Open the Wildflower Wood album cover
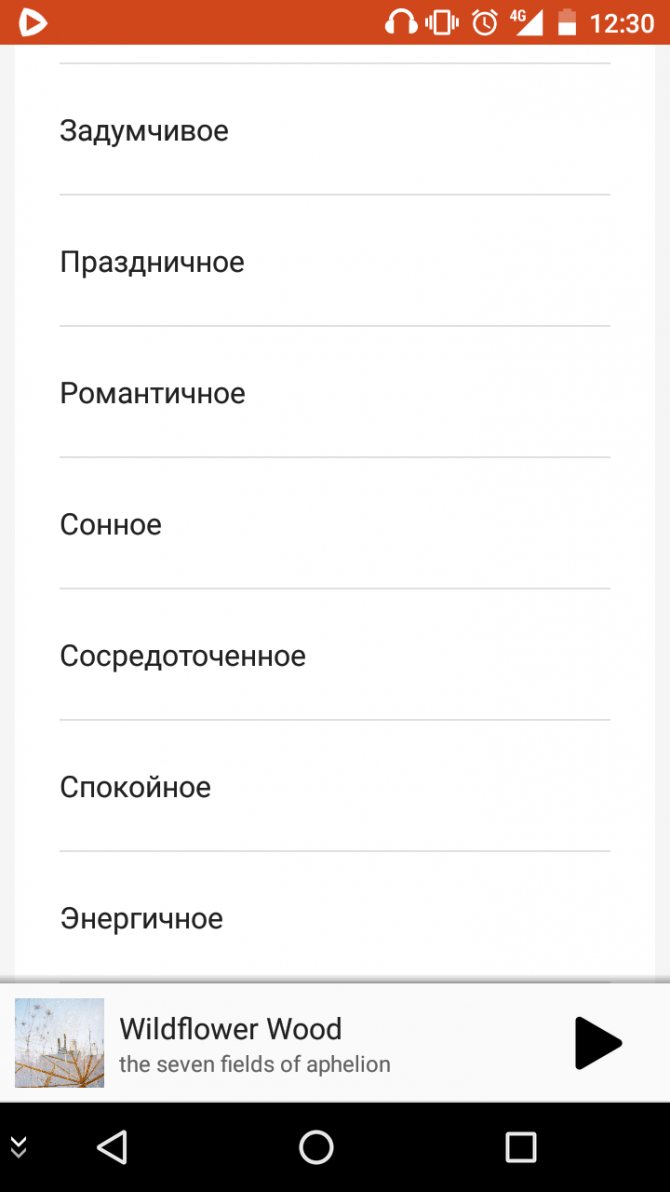Screen dimensions: 670x1192 (x=59, y=1043)
